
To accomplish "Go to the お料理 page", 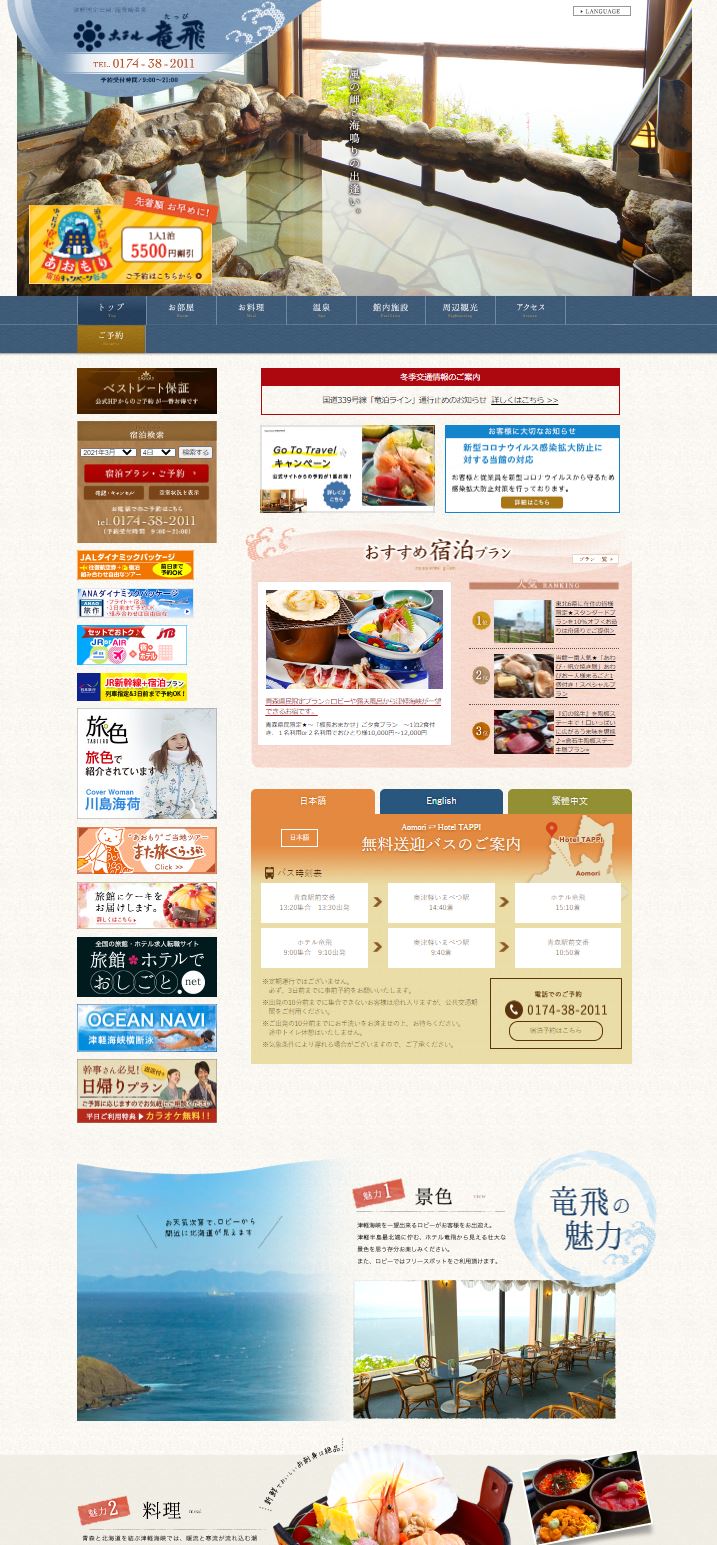I will tap(251, 310).
